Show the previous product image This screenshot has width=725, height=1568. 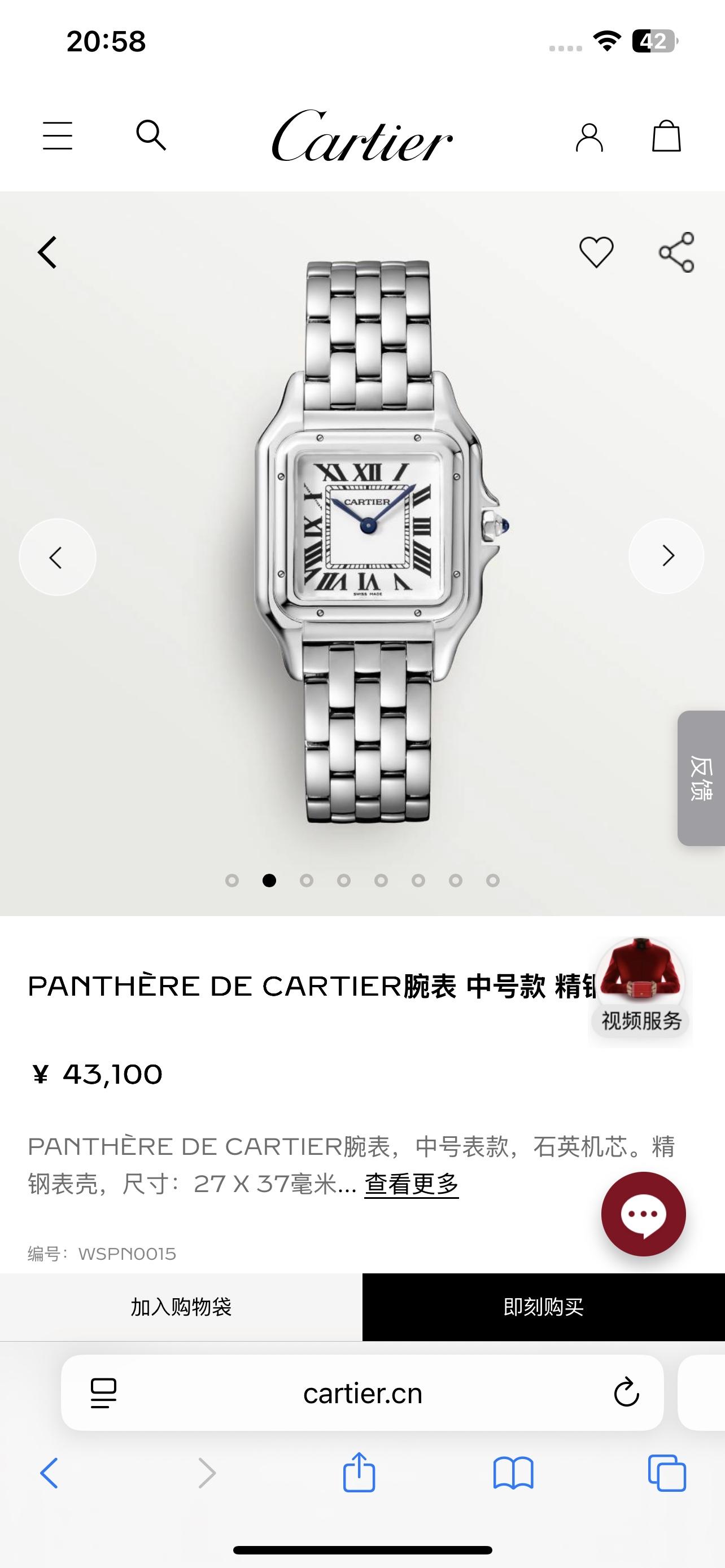point(57,557)
